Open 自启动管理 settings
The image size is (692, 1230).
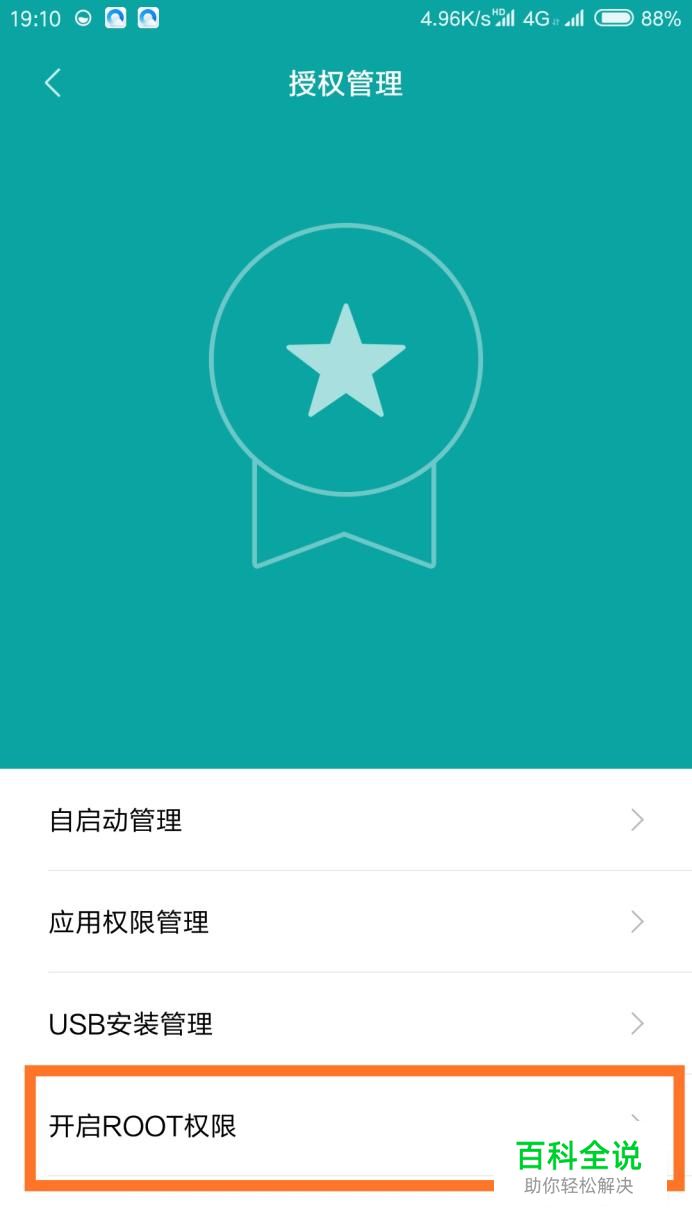[x=345, y=821]
